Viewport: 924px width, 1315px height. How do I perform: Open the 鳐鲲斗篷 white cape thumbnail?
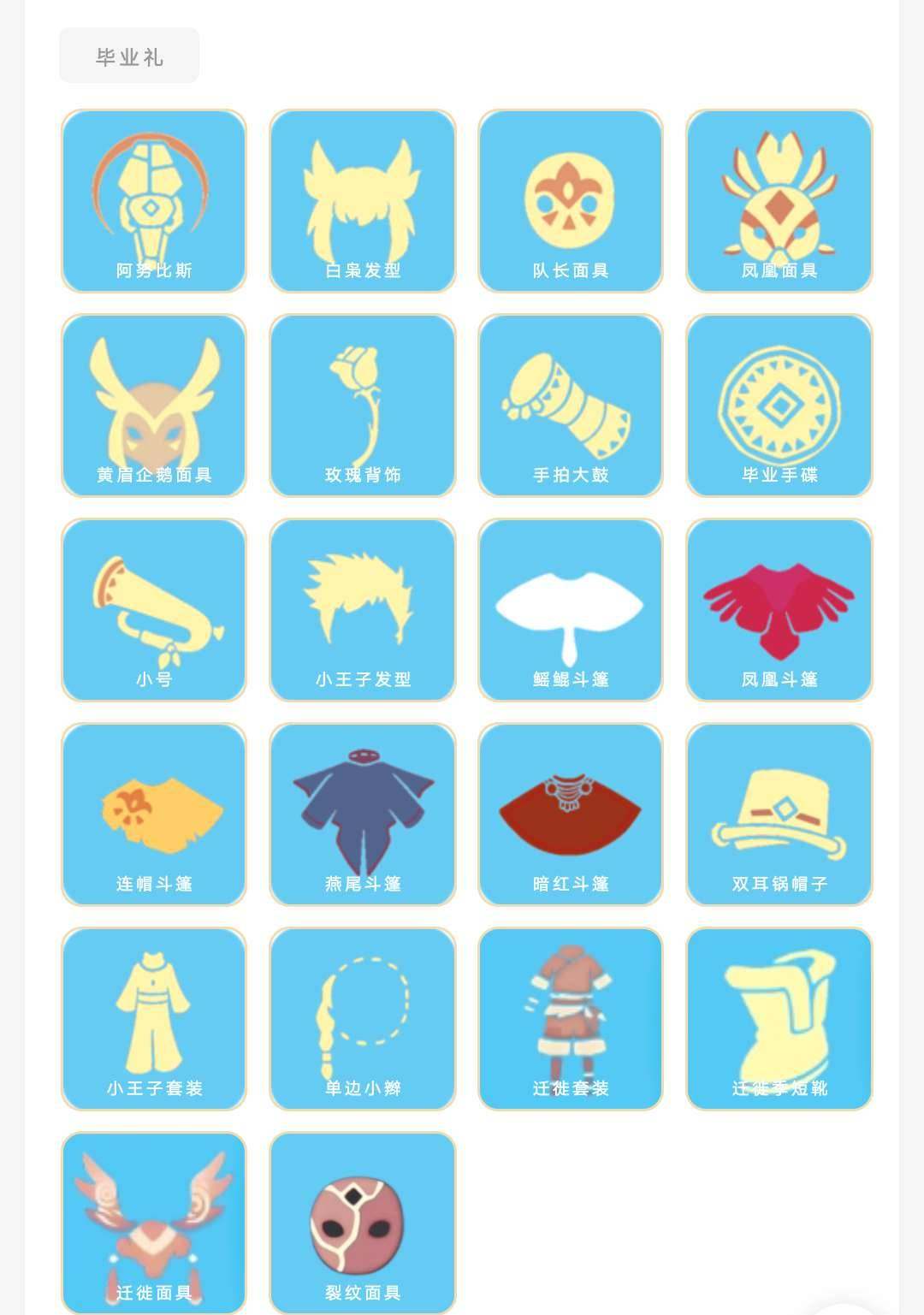coord(570,612)
